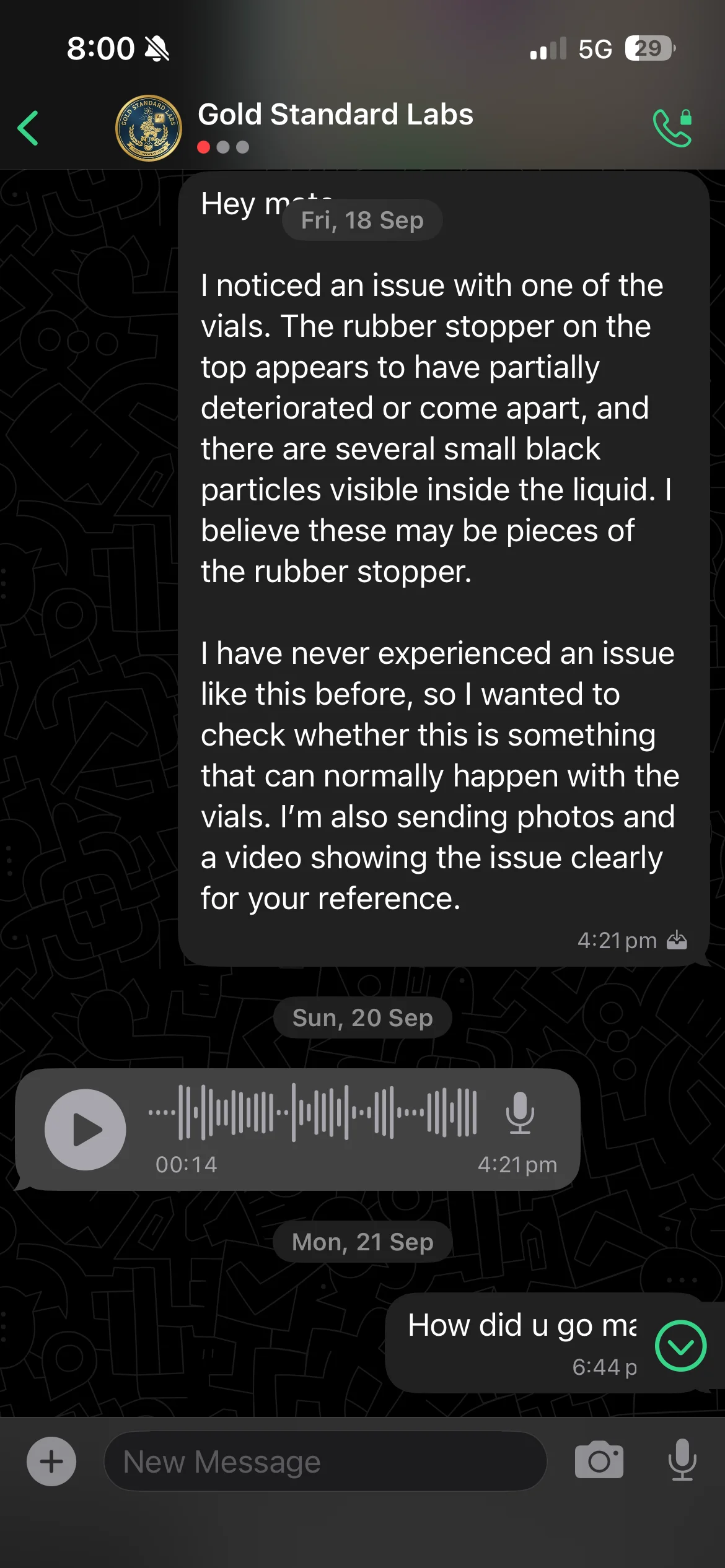725x1568 pixels.
Task: Play the 00:14 voice message
Action: coord(86,1130)
